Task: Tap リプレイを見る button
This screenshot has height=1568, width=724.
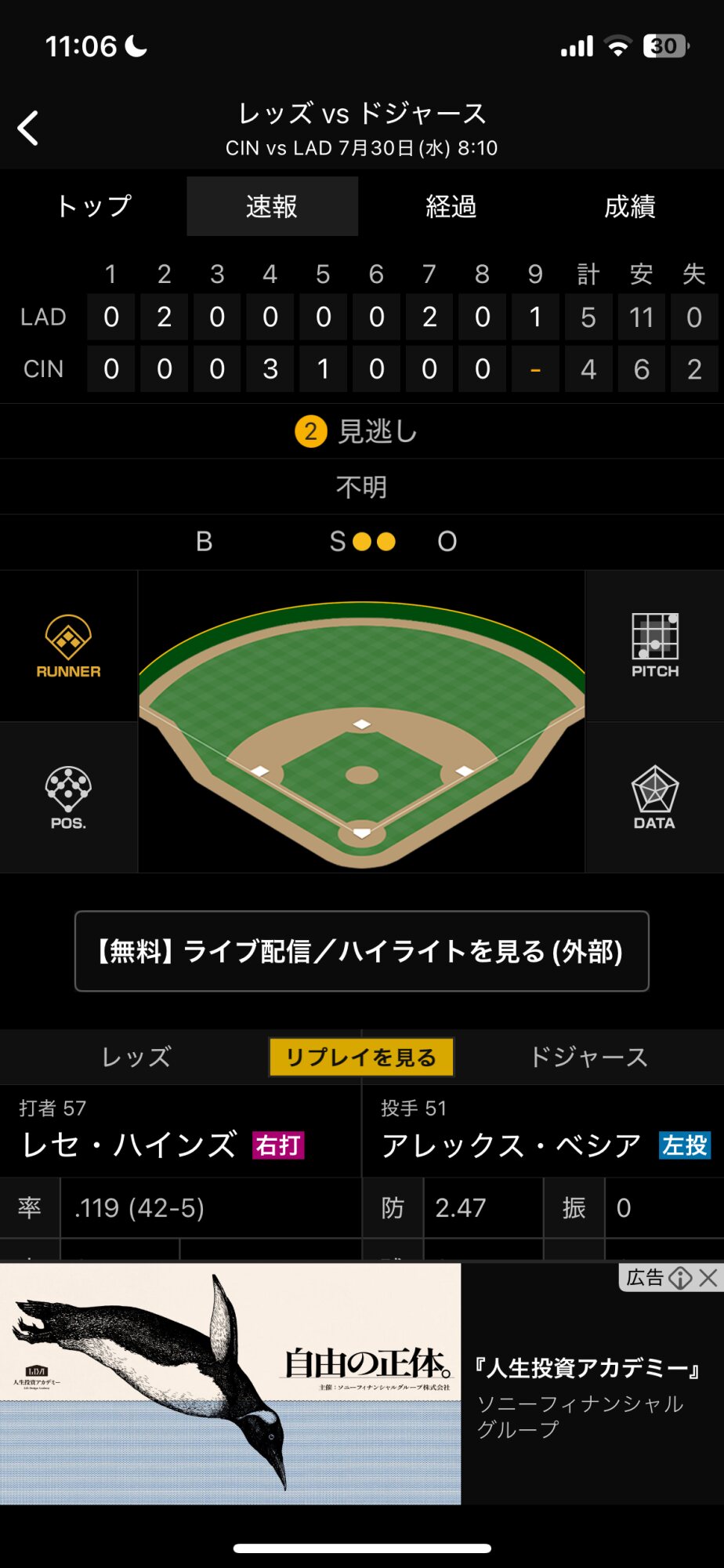Action: [361, 1057]
